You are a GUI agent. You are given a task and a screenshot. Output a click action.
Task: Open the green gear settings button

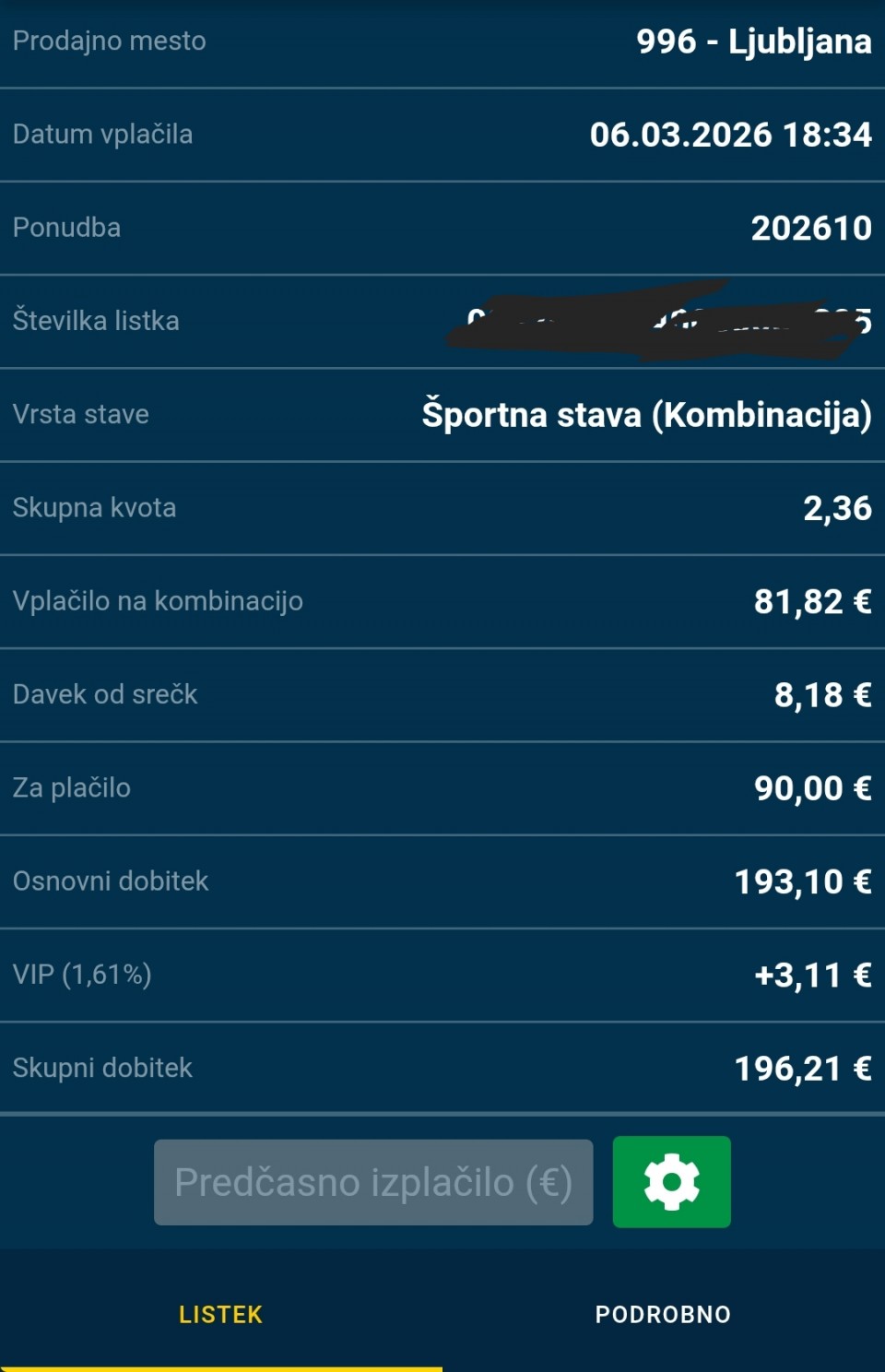click(671, 1181)
